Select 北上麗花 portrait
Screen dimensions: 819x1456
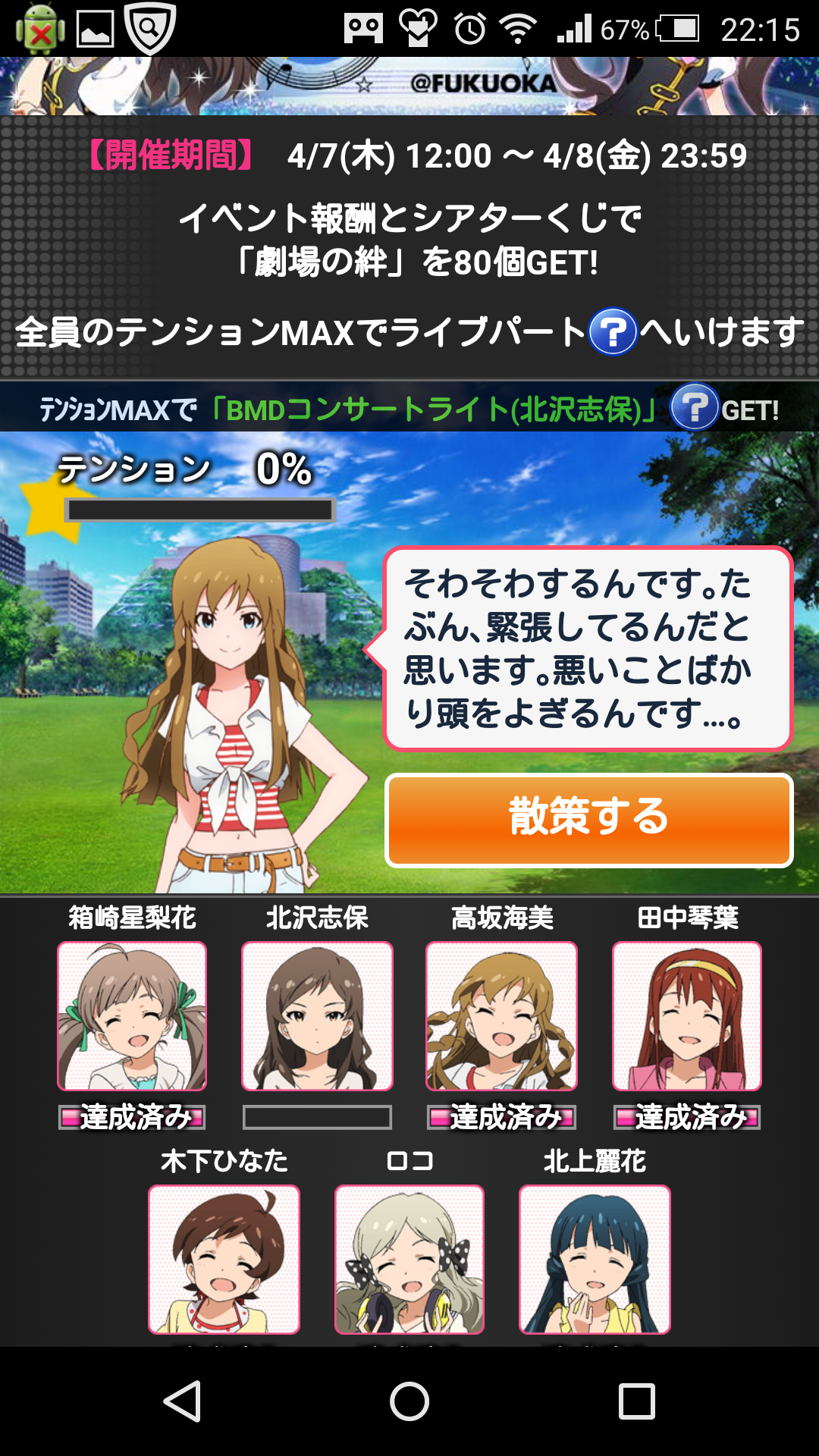pos(595,1259)
